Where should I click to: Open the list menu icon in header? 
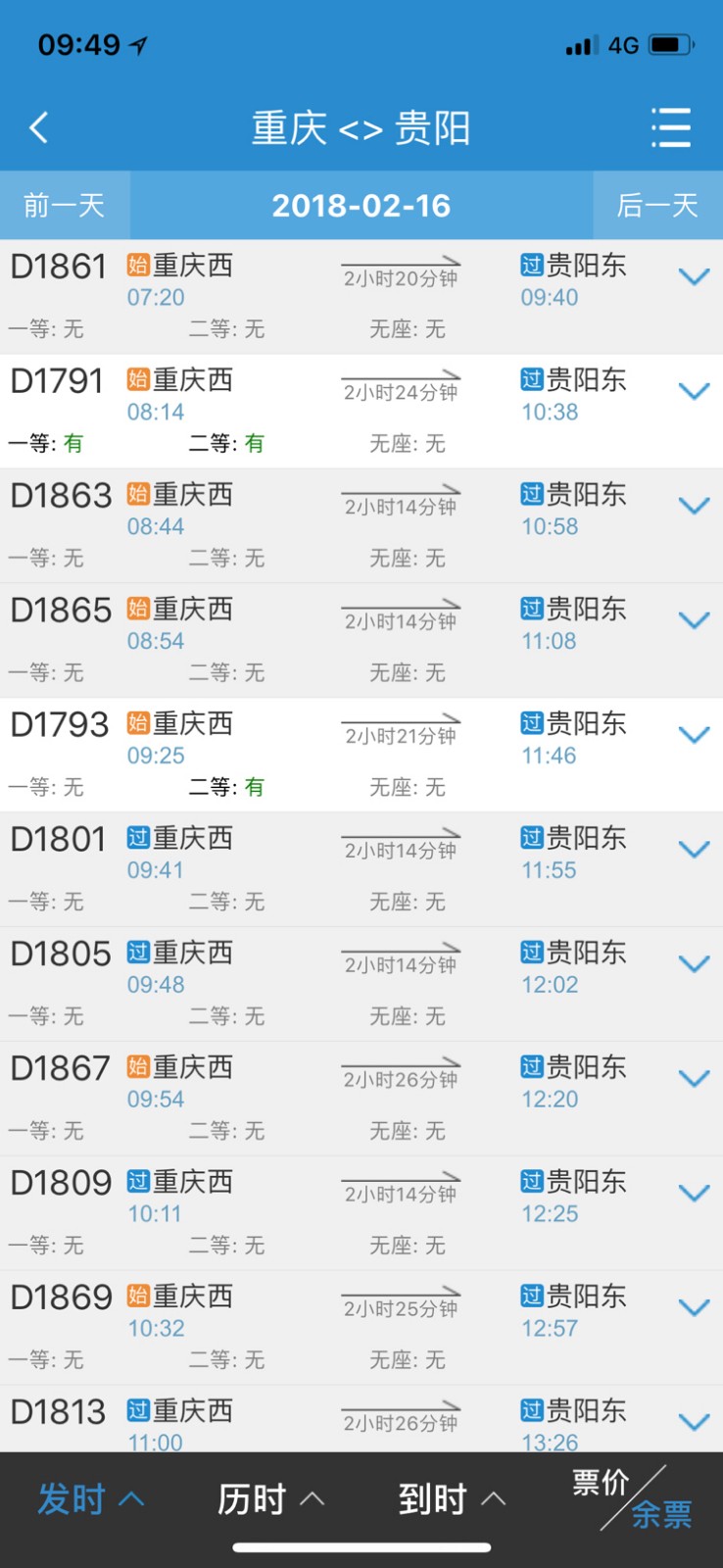(x=671, y=127)
